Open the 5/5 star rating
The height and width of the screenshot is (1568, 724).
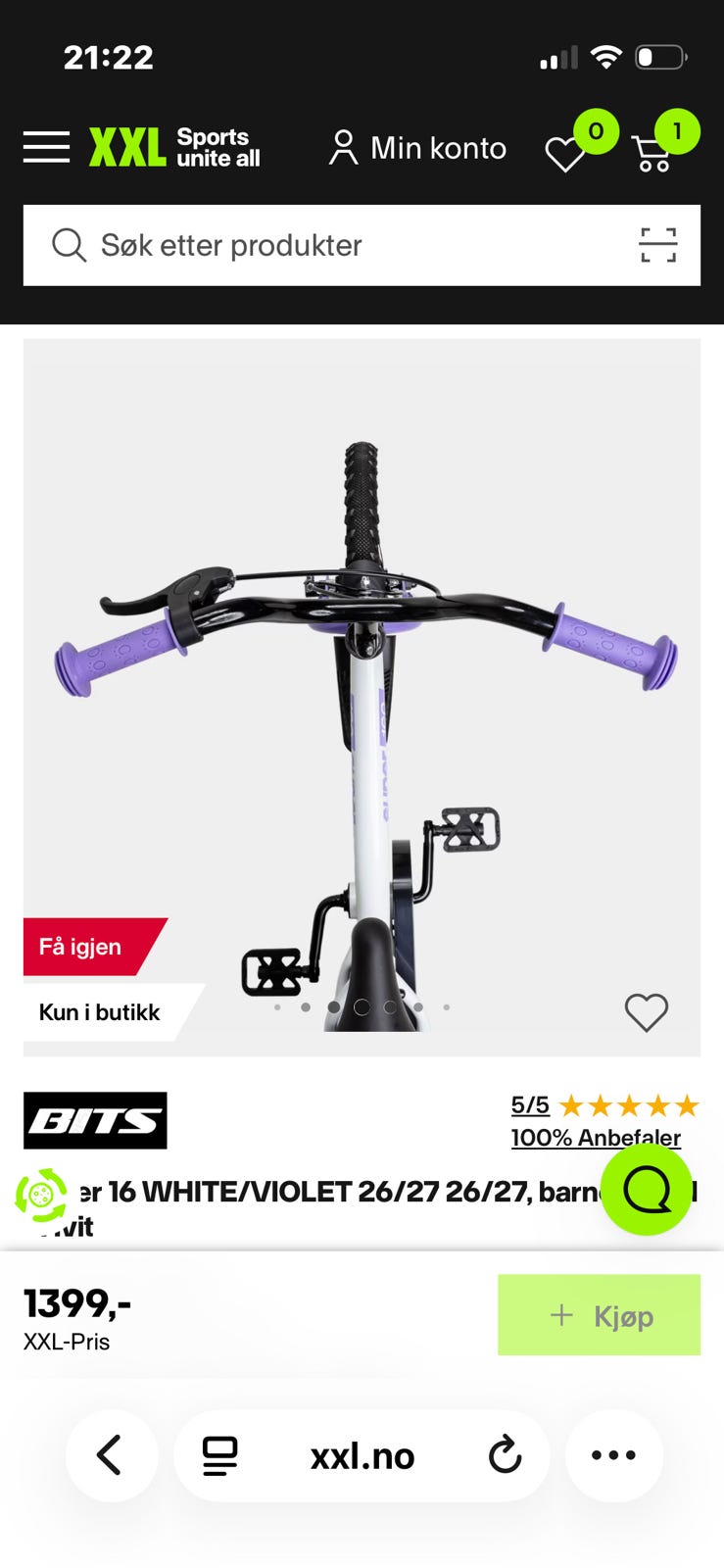[x=605, y=1106]
